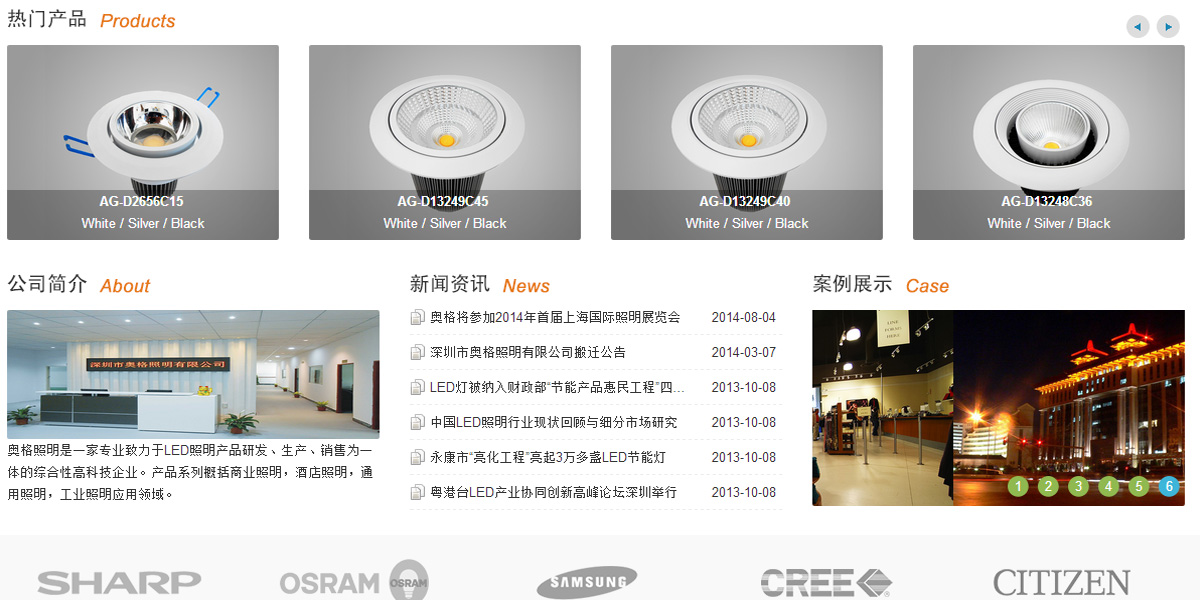The height and width of the screenshot is (600, 1200).
Task: Show previous products with left arrow
Action: pyautogui.click(x=1138, y=27)
